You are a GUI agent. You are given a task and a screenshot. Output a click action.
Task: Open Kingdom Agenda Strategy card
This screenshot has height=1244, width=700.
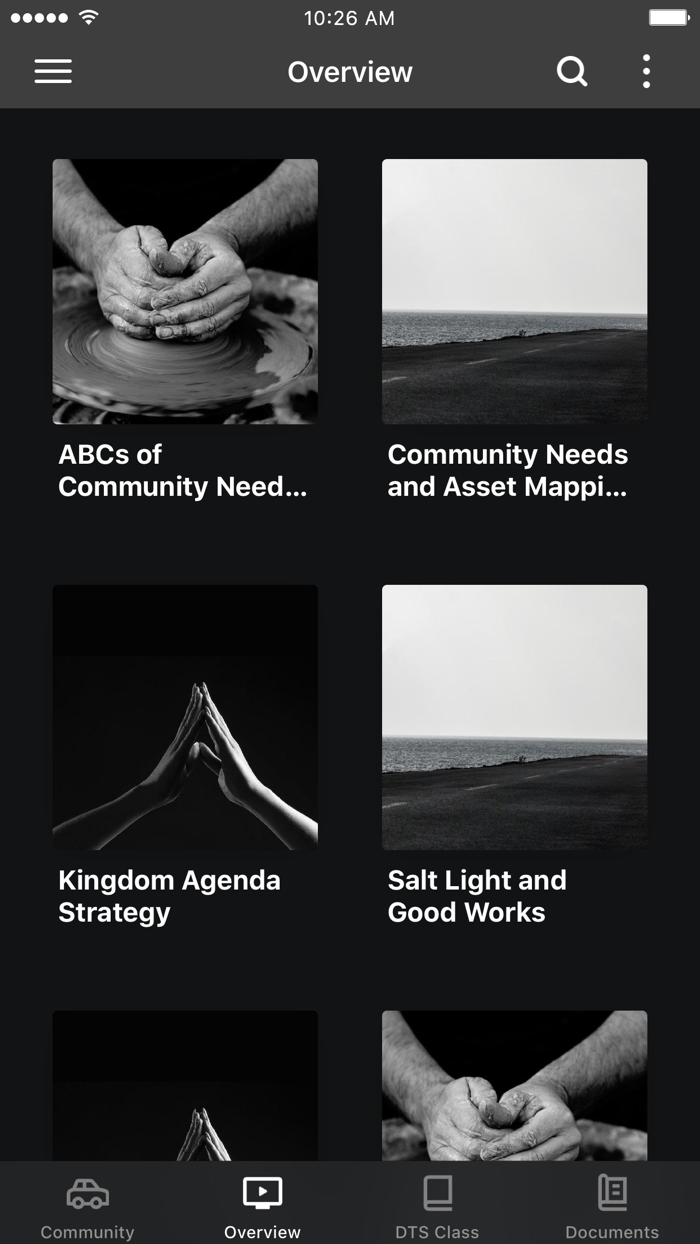[185, 757]
